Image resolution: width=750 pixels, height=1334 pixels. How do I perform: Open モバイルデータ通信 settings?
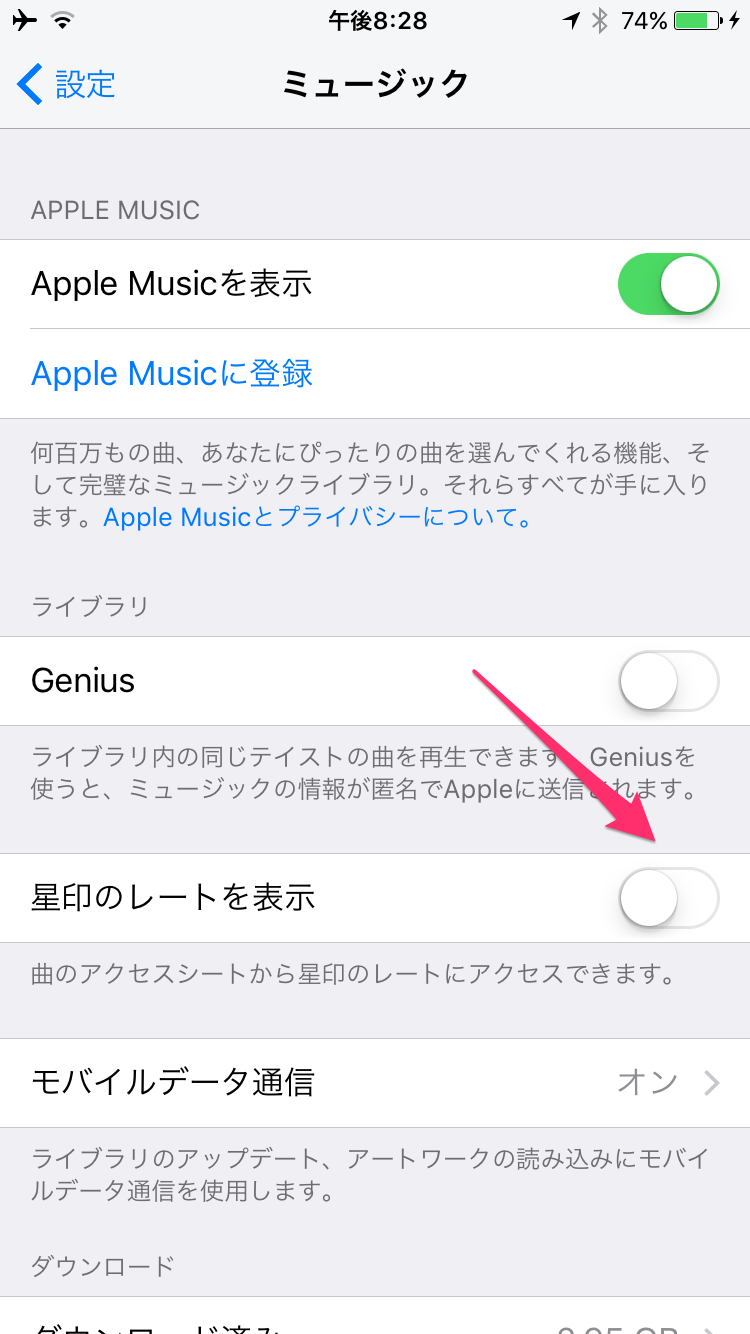click(375, 1082)
